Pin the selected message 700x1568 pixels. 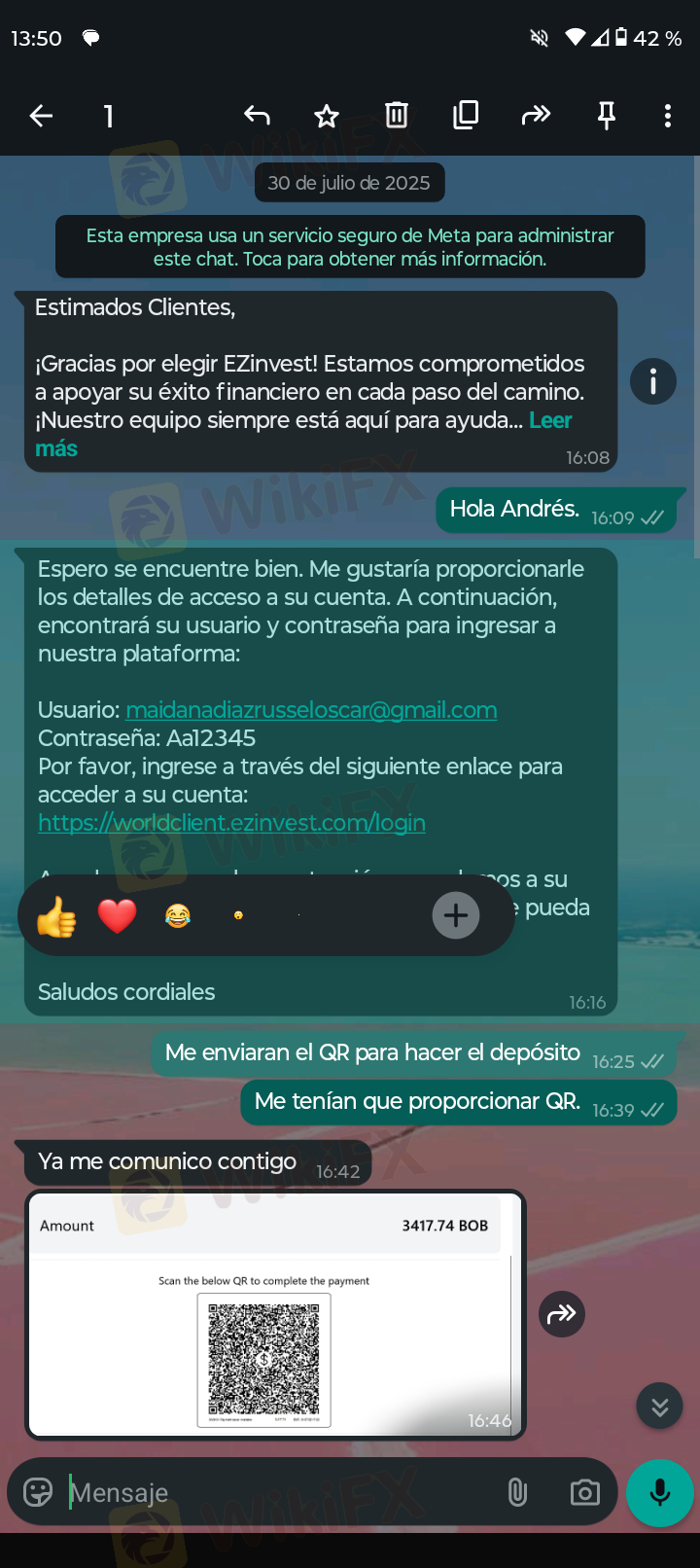tap(607, 117)
